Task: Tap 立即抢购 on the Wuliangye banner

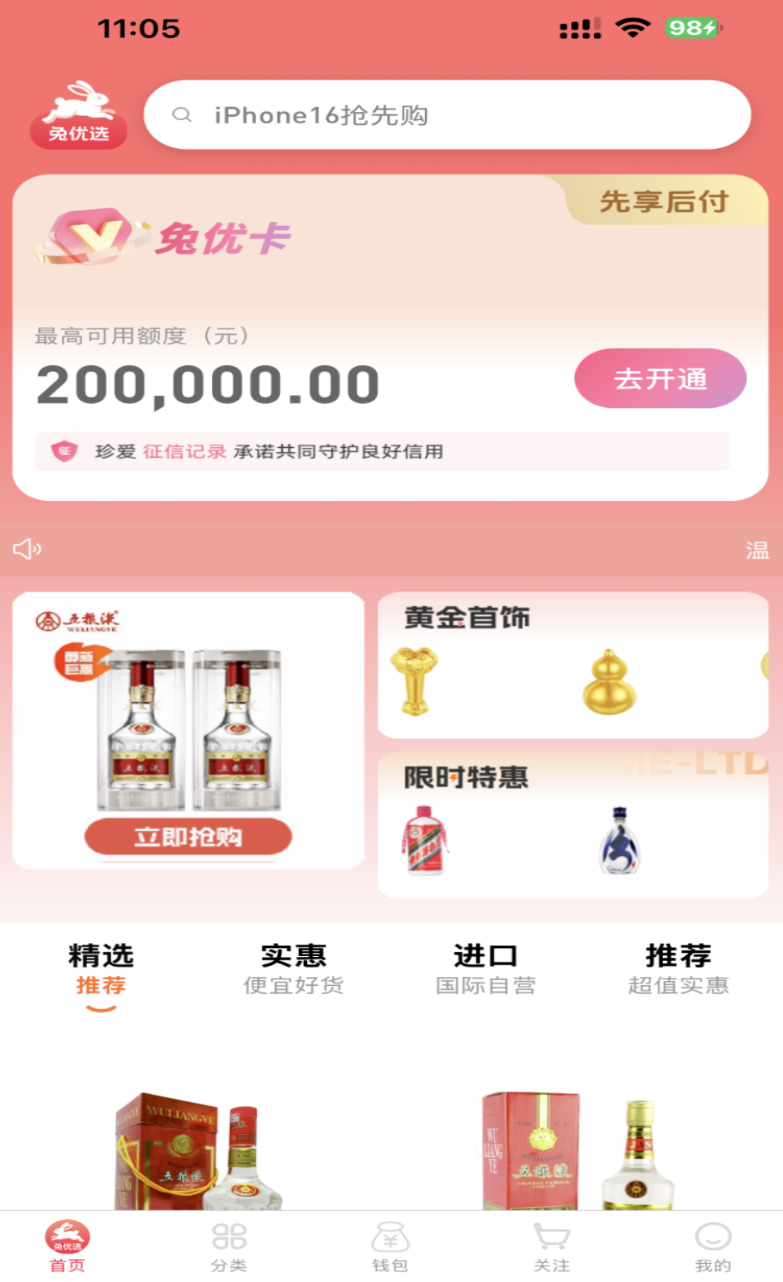Action: point(188,837)
